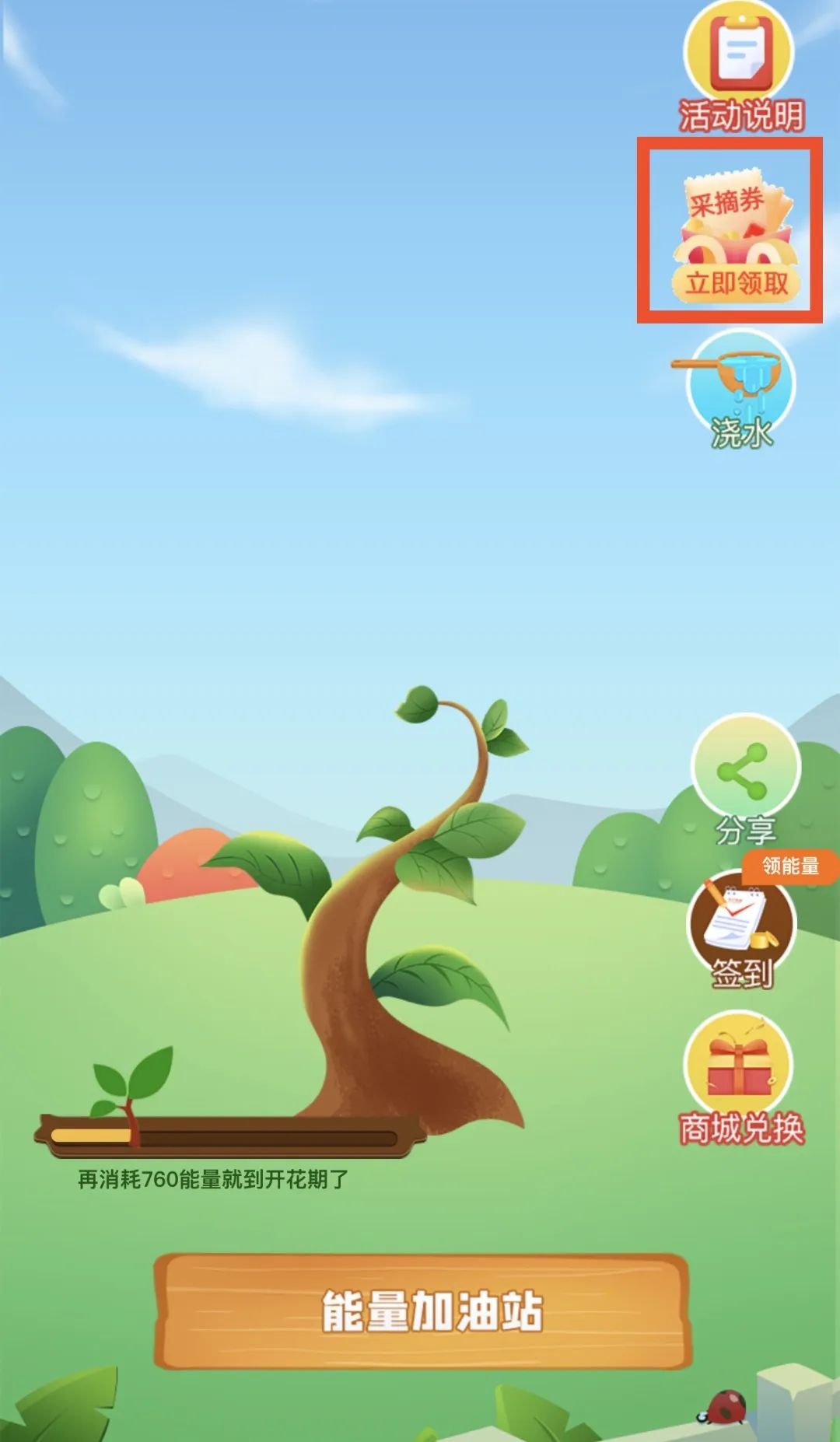Open 签到 daily check-in
840x1442 pixels.
click(x=742, y=929)
